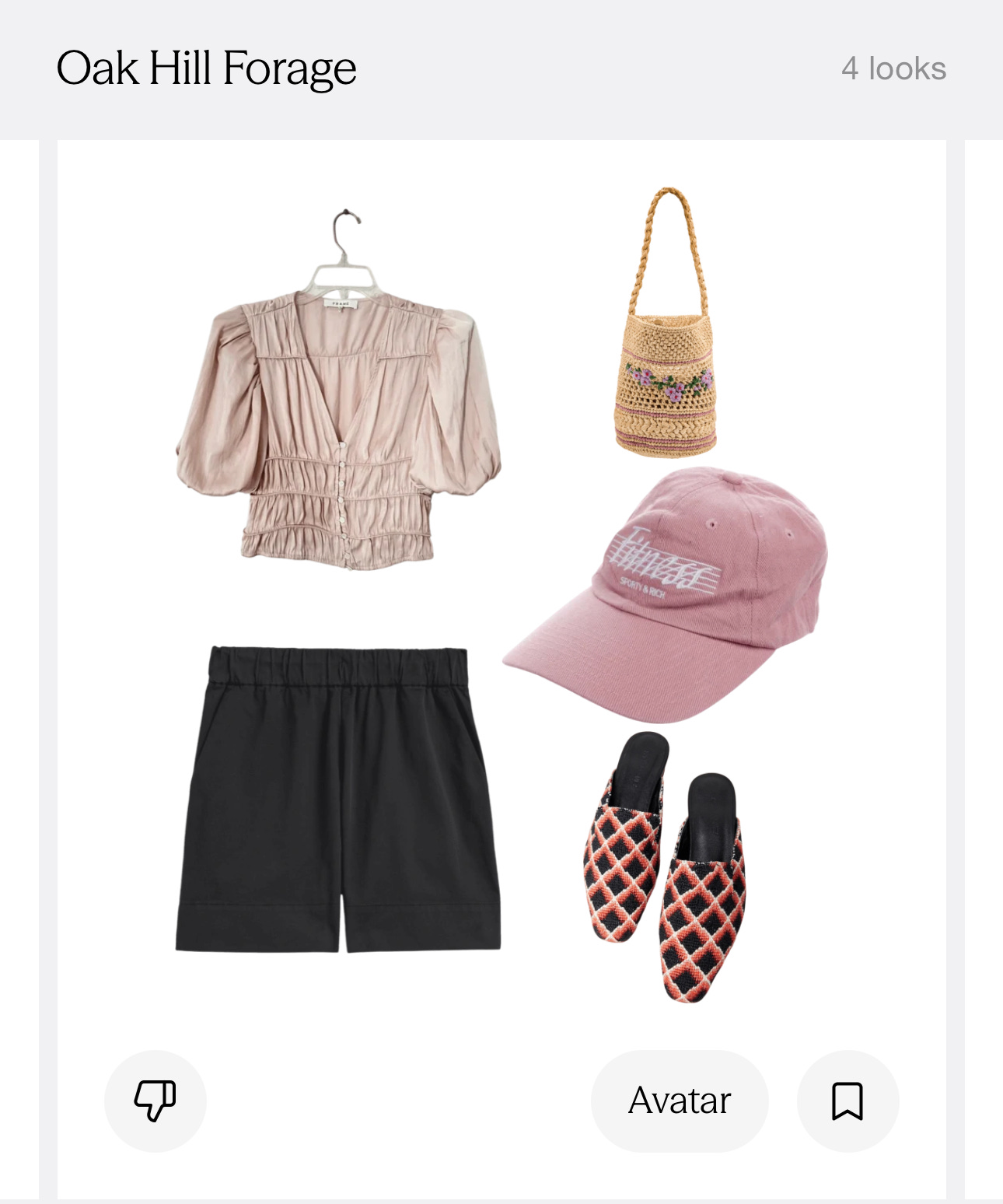
Task: Open the black elastic-waist shorts
Action: point(337,798)
